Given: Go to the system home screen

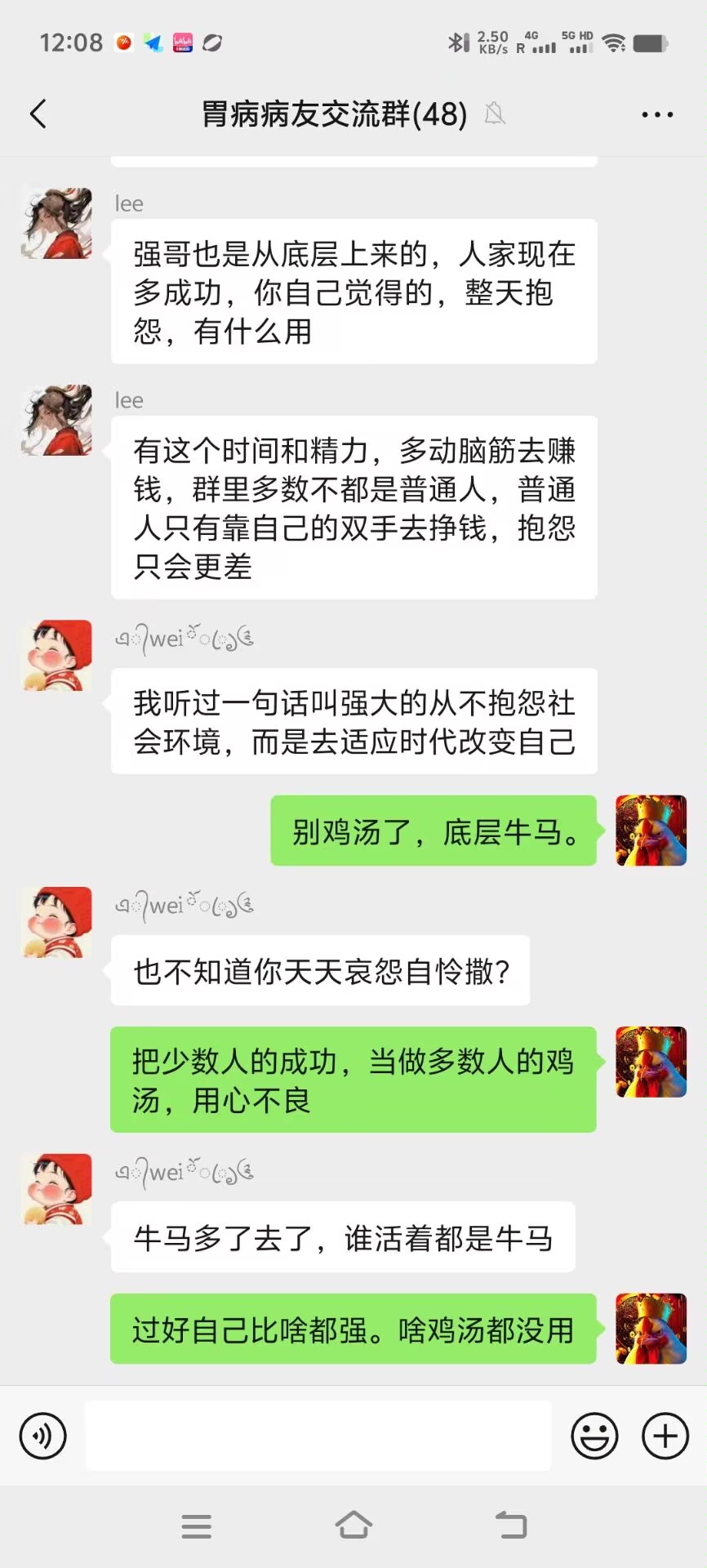Looking at the screenshot, I should (x=353, y=1525).
